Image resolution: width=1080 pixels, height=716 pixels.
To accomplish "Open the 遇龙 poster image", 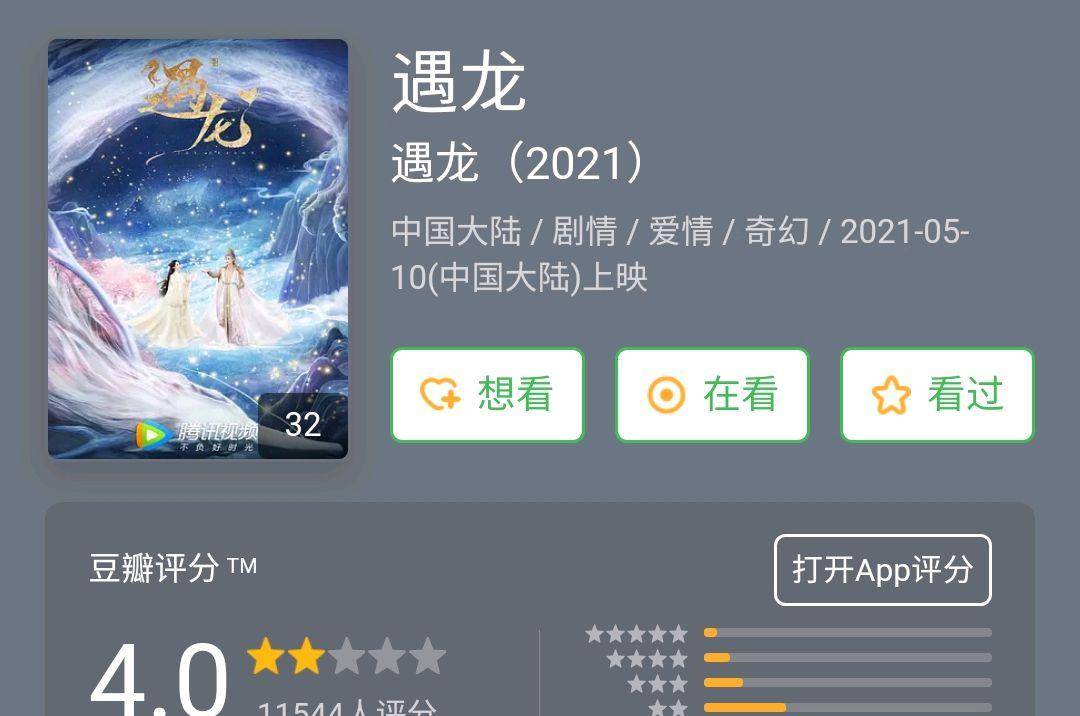I will click(x=198, y=249).
